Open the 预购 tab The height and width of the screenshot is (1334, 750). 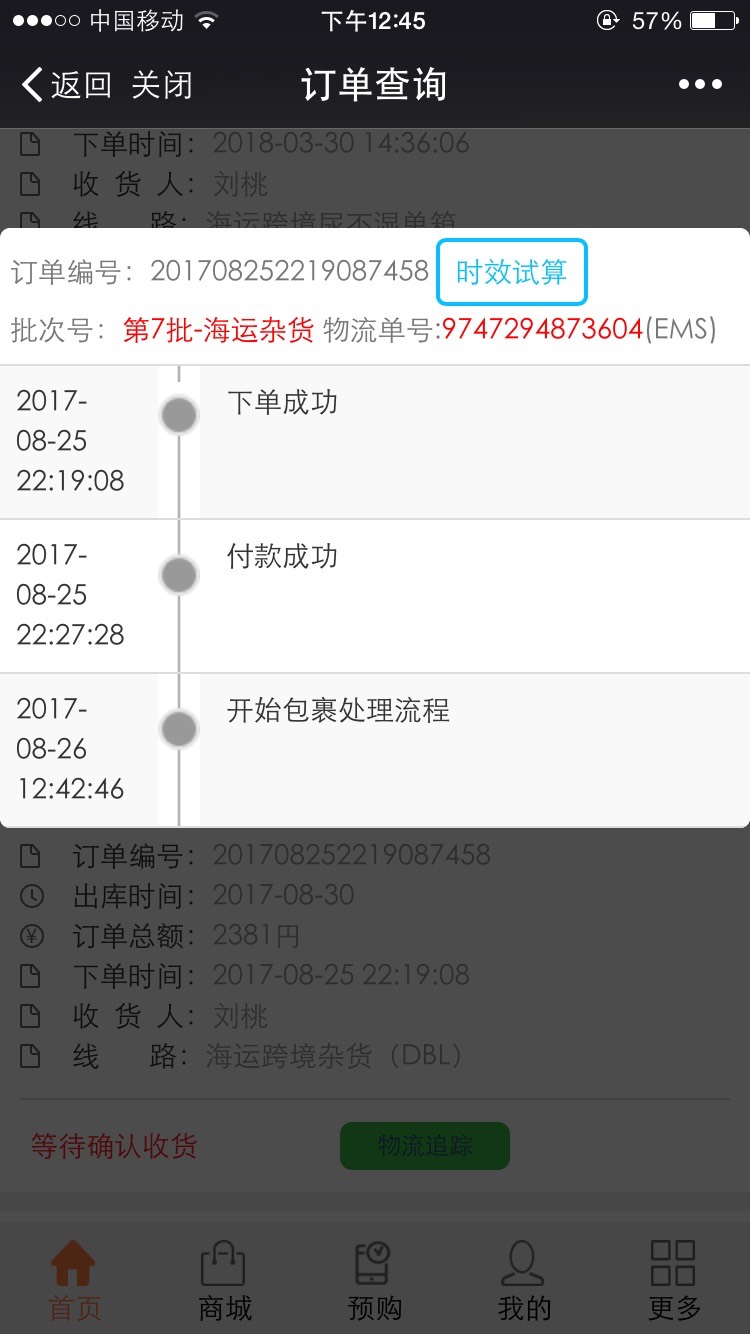374,1279
